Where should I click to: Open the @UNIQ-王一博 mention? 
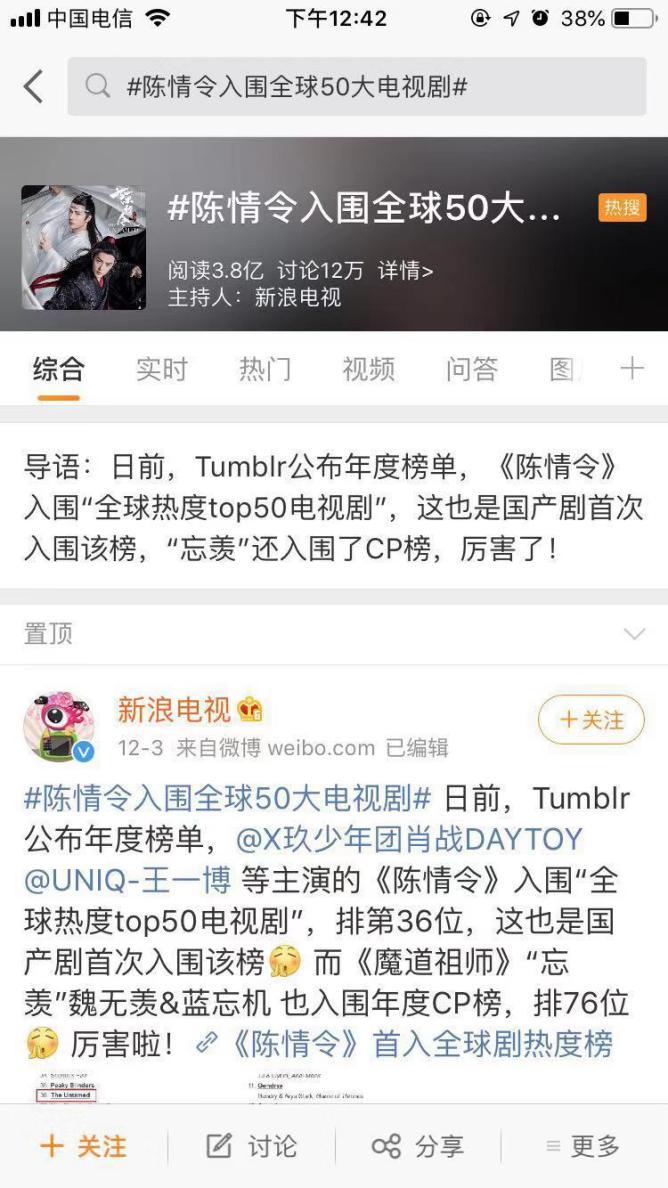click(128, 879)
